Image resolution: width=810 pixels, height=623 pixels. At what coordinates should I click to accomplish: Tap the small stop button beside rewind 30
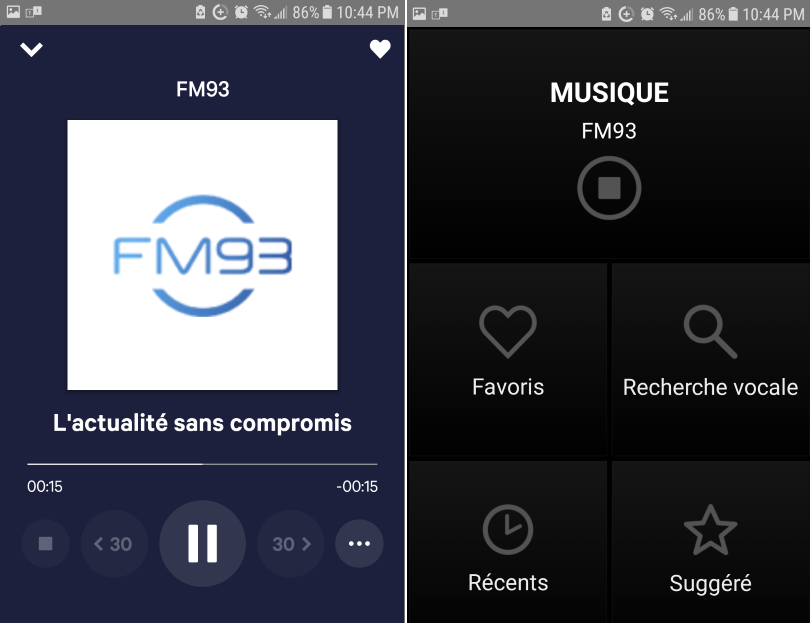pos(45,544)
